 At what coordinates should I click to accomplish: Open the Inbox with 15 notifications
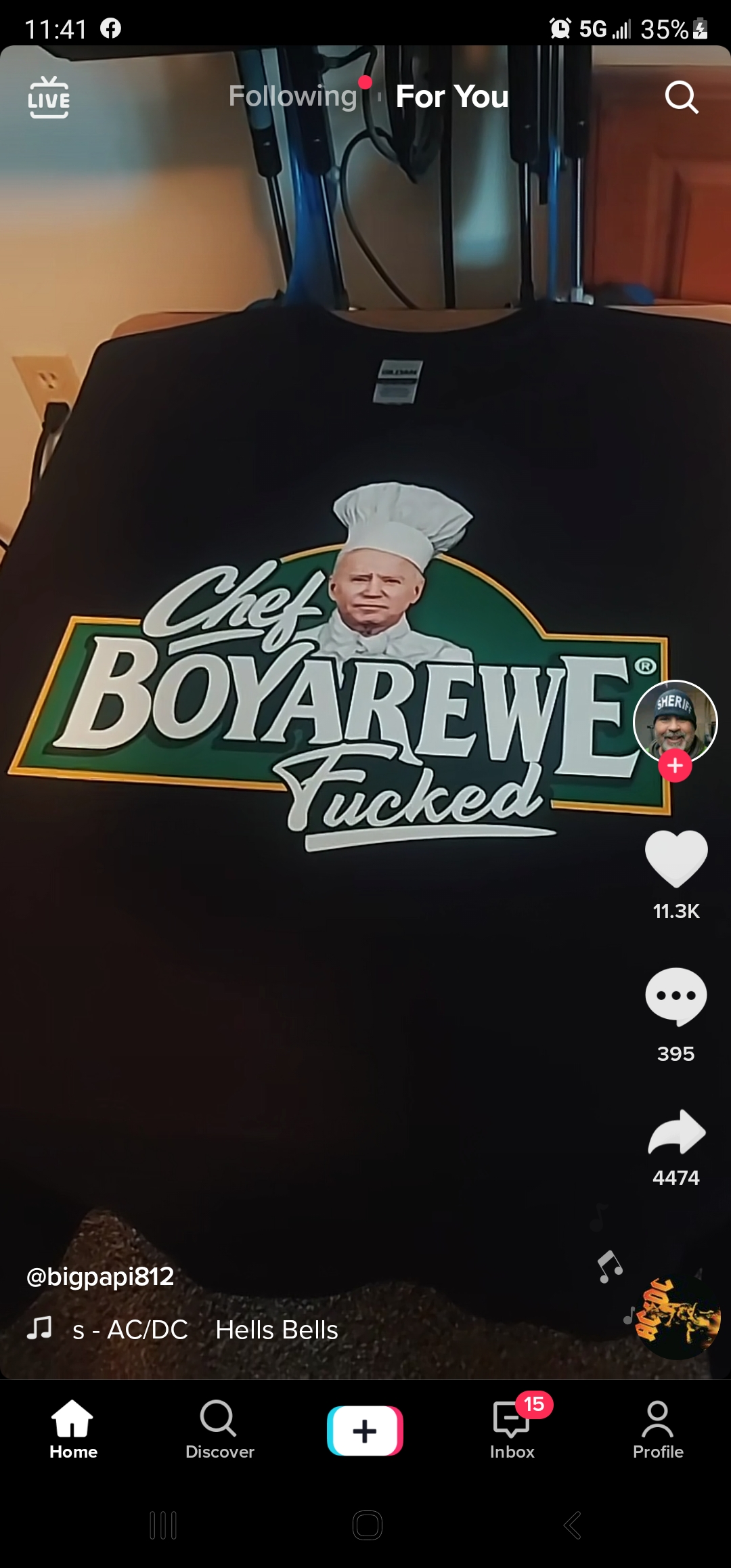coord(512,1430)
